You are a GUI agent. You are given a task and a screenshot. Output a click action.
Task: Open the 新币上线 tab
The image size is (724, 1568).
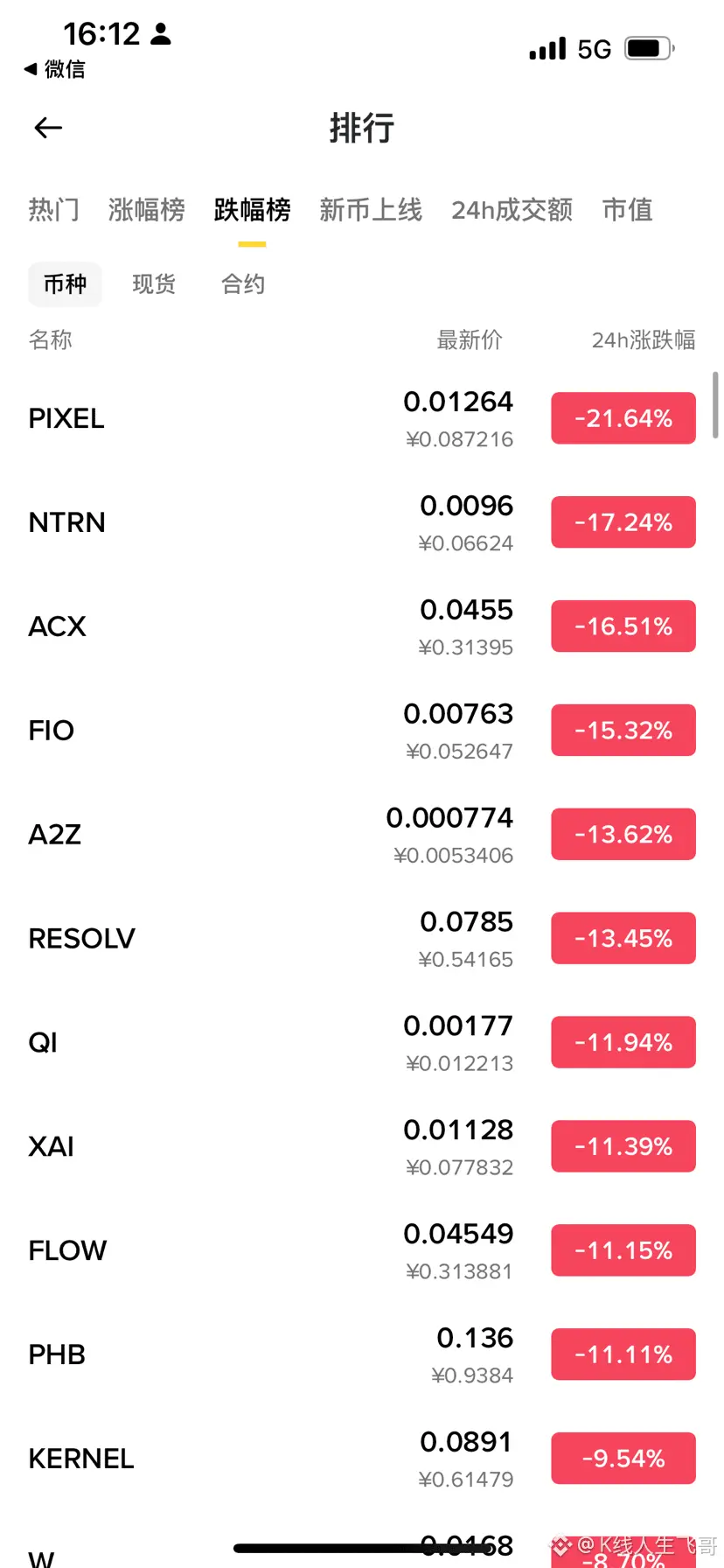point(370,210)
